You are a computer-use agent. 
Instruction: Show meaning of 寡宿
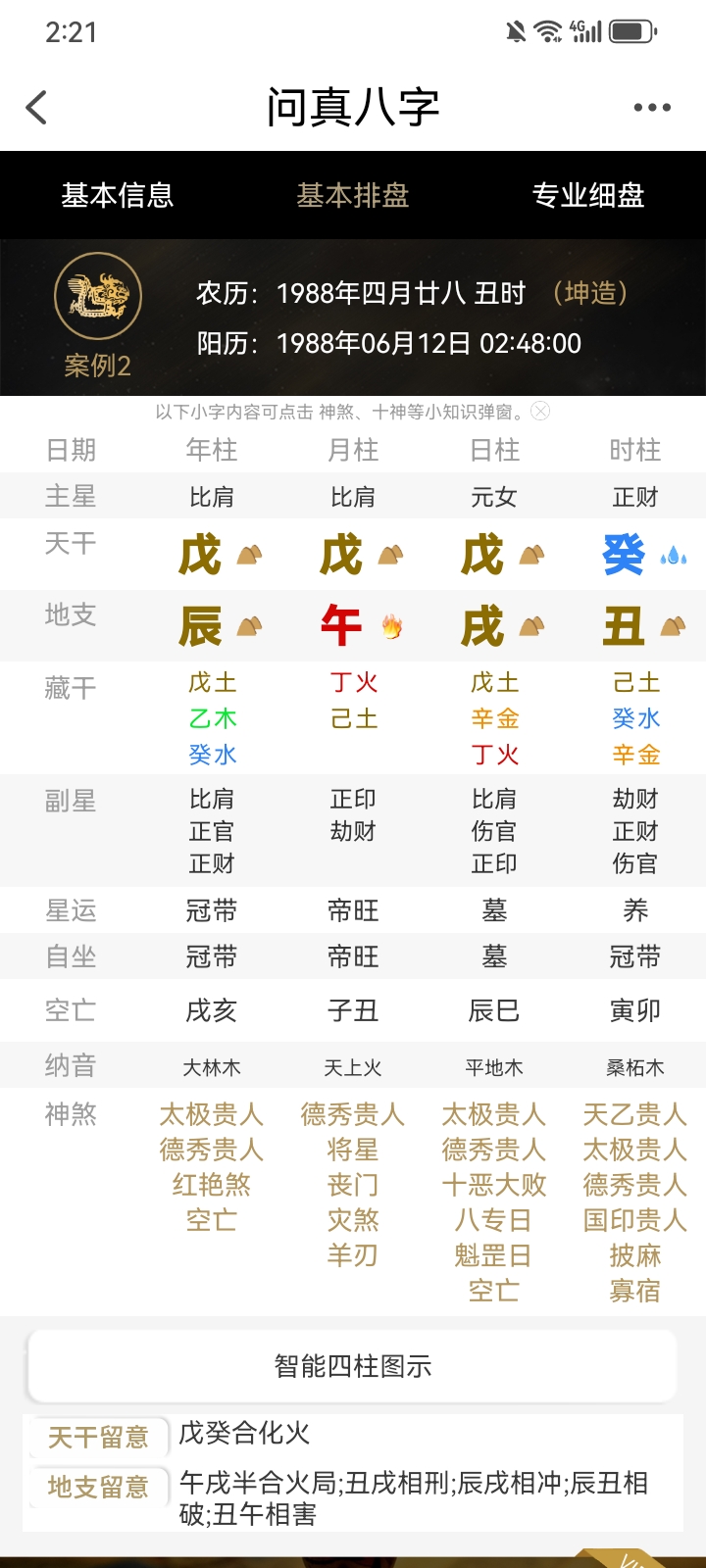click(635, 1291)
